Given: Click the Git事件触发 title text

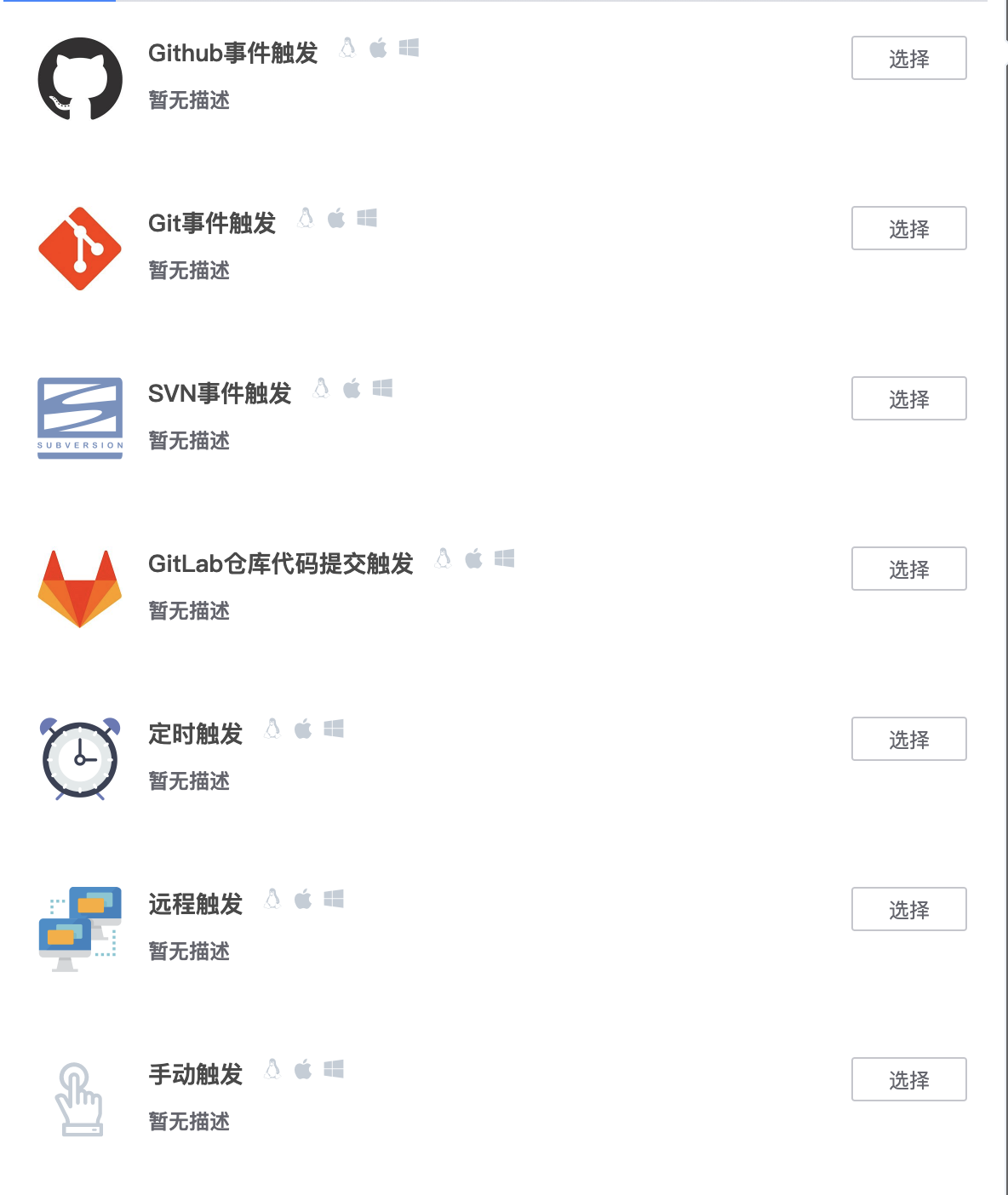Looking at the screenshot, I should 211,224.
